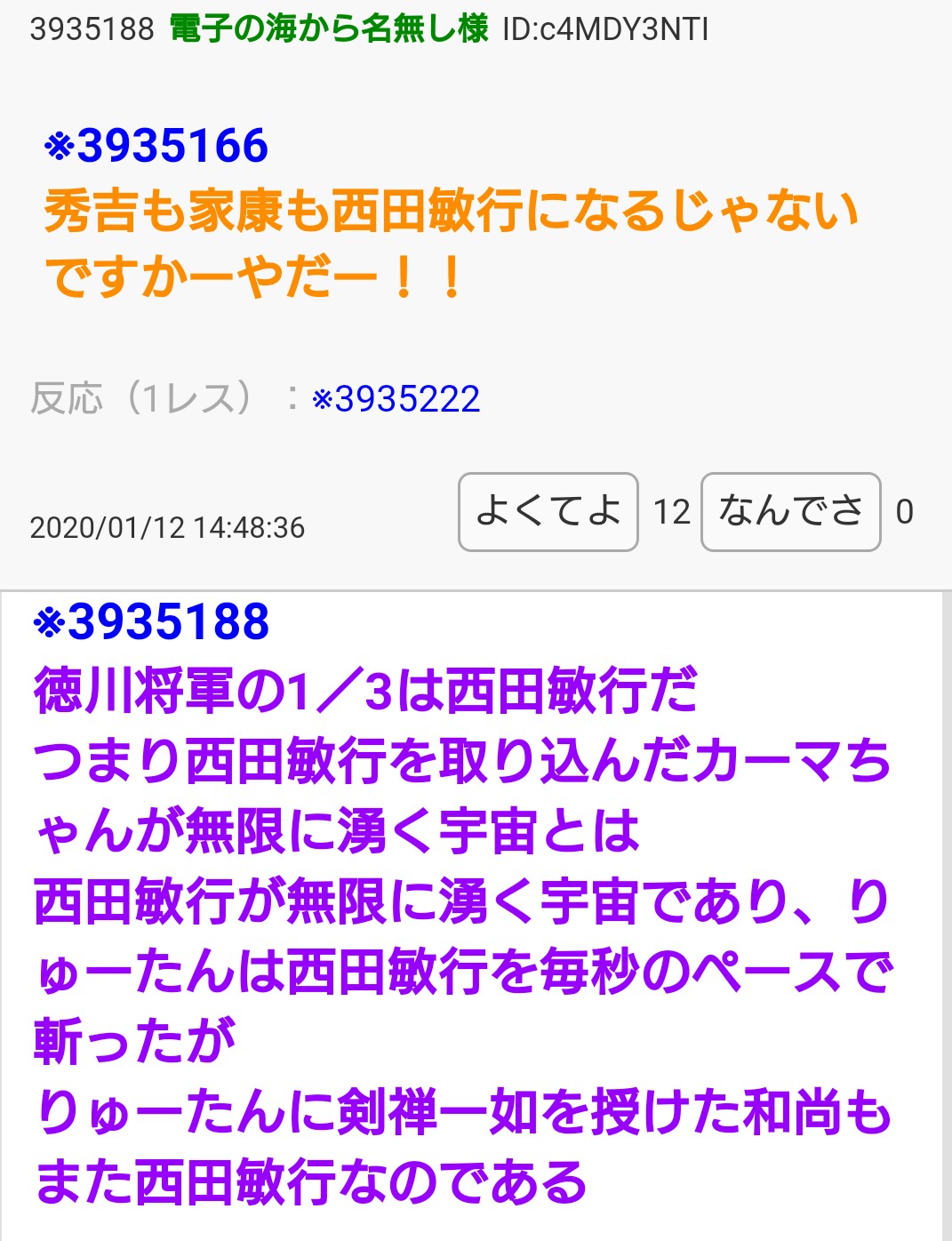The height and width of the screenshot is (1241, 952).
Task: Tap the よくてよ vote button
Action: pyautogui.click(x=548, y=512)
